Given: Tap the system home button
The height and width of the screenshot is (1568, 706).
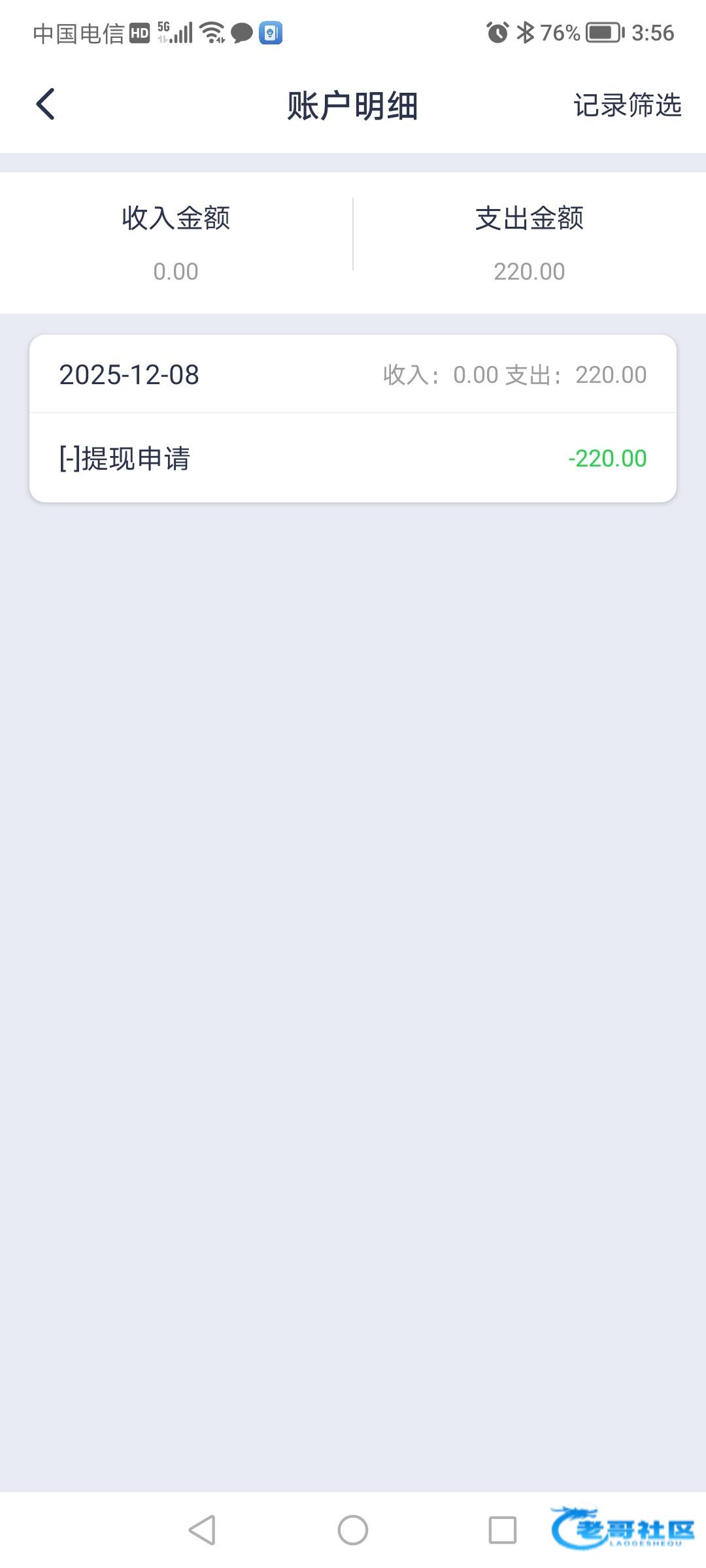Looking at the screenshot, I should pyautogui.click(x=353, y=1530).
